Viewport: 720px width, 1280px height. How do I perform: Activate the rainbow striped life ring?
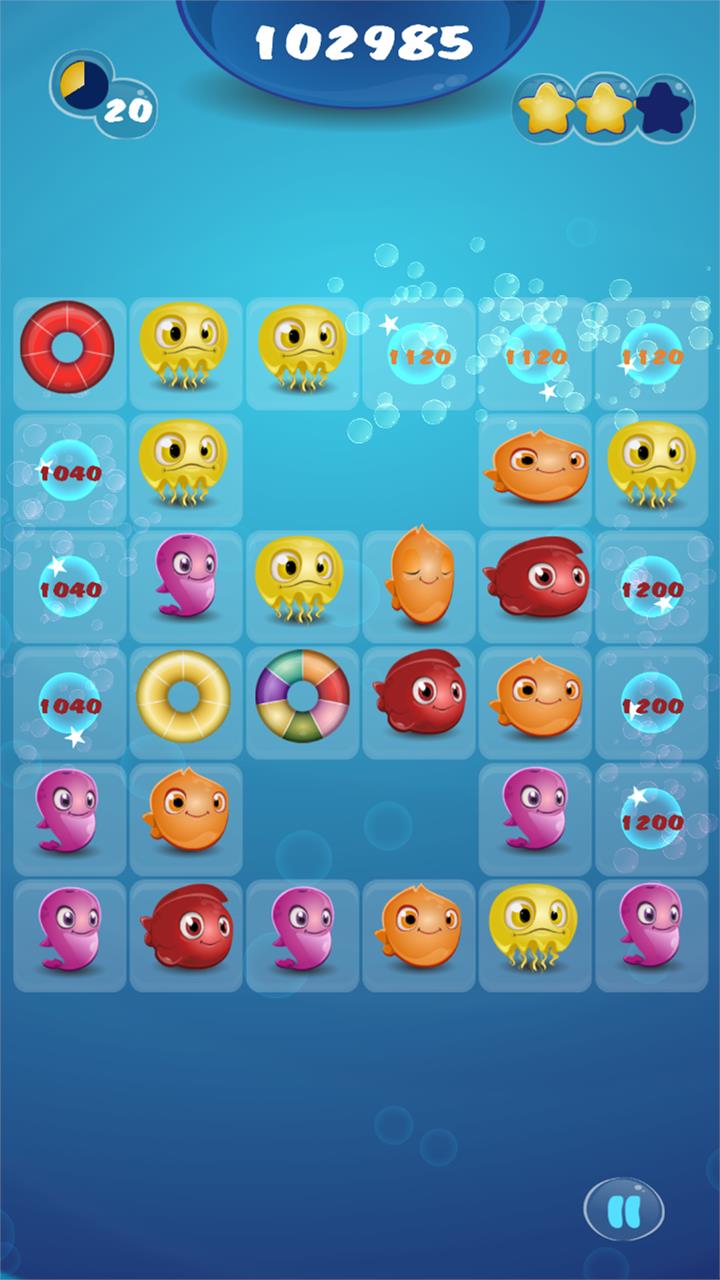(x=302, y=696)
